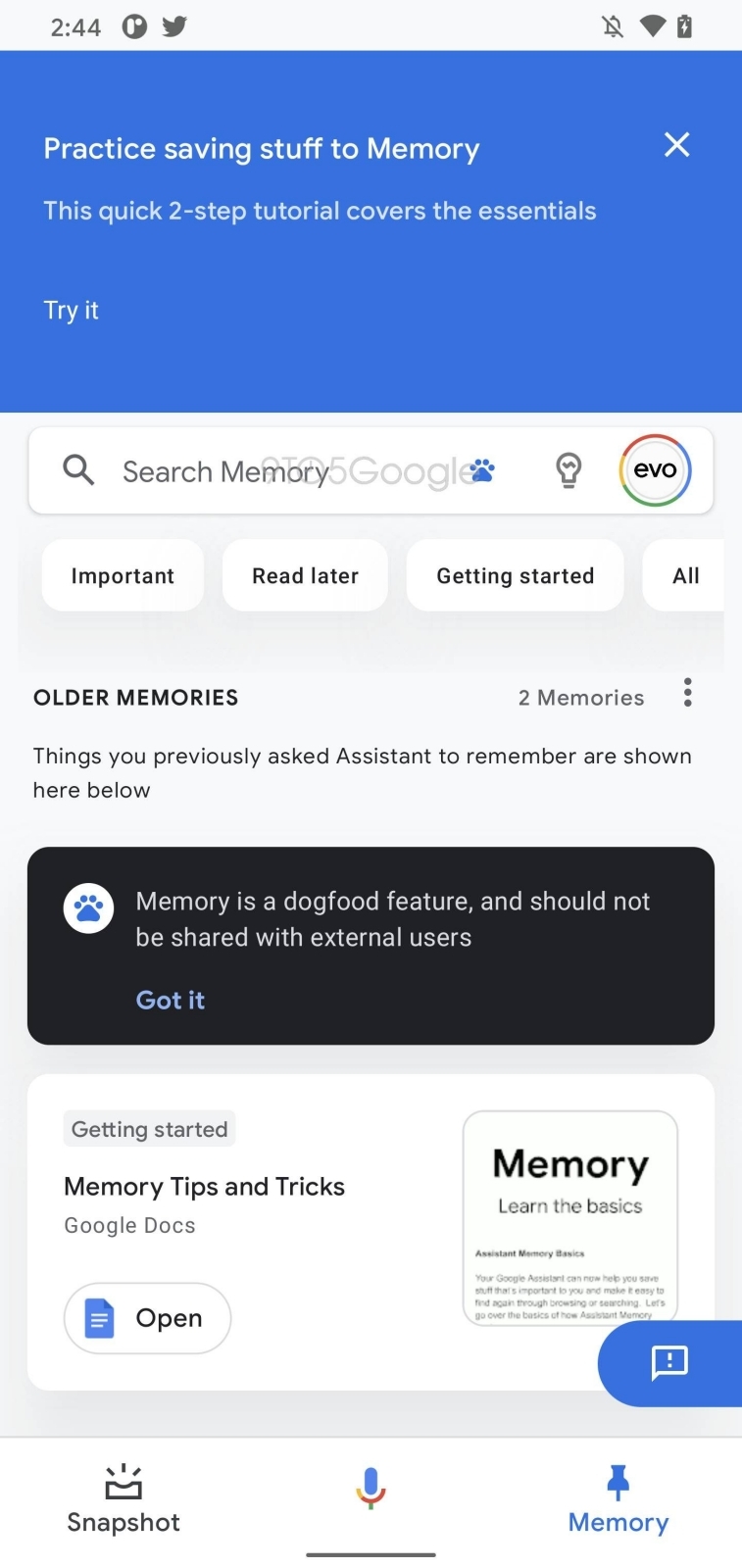Activate the Assistant microphone
This screenshot has height=1568, width=742.
tap(371, 1488)
